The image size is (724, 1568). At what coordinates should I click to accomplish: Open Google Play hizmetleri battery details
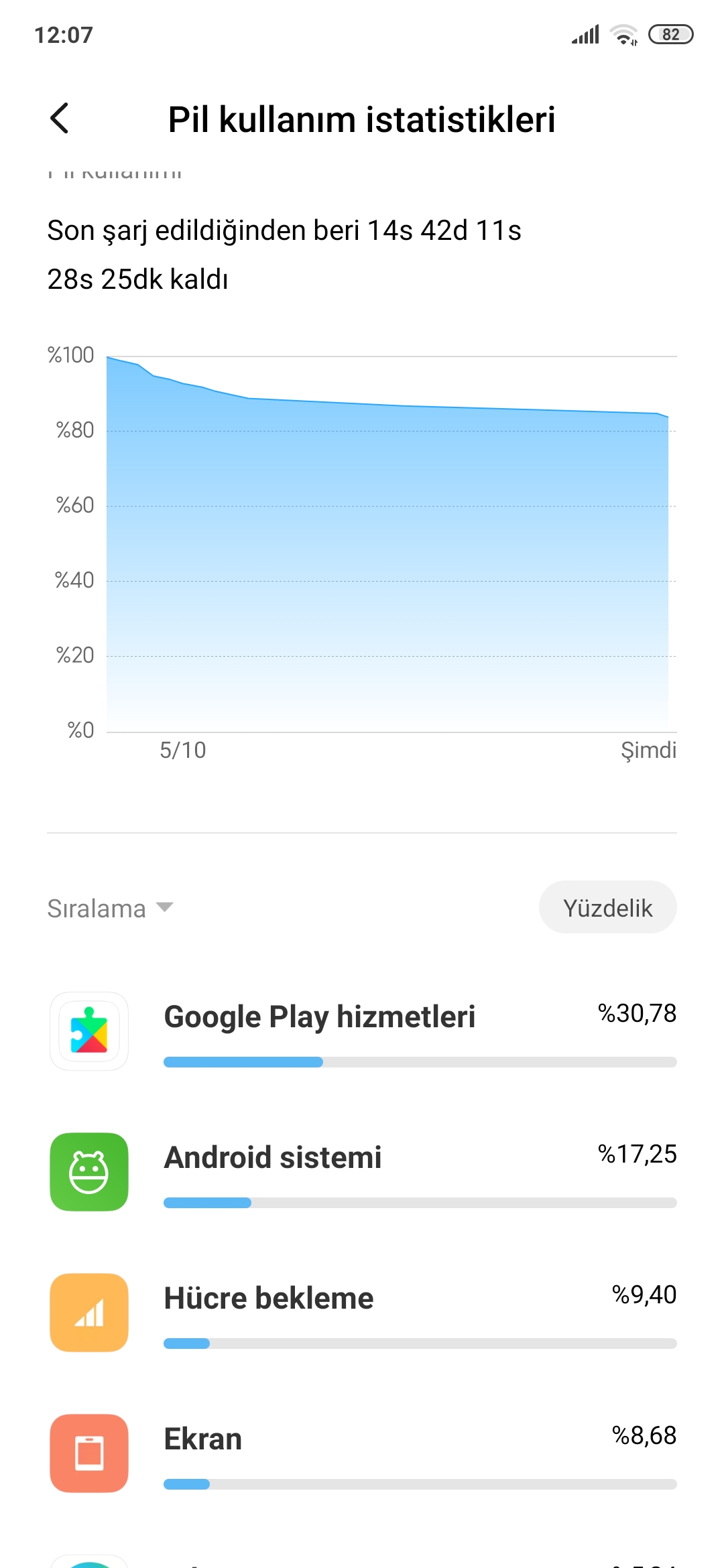(362, 1031)
